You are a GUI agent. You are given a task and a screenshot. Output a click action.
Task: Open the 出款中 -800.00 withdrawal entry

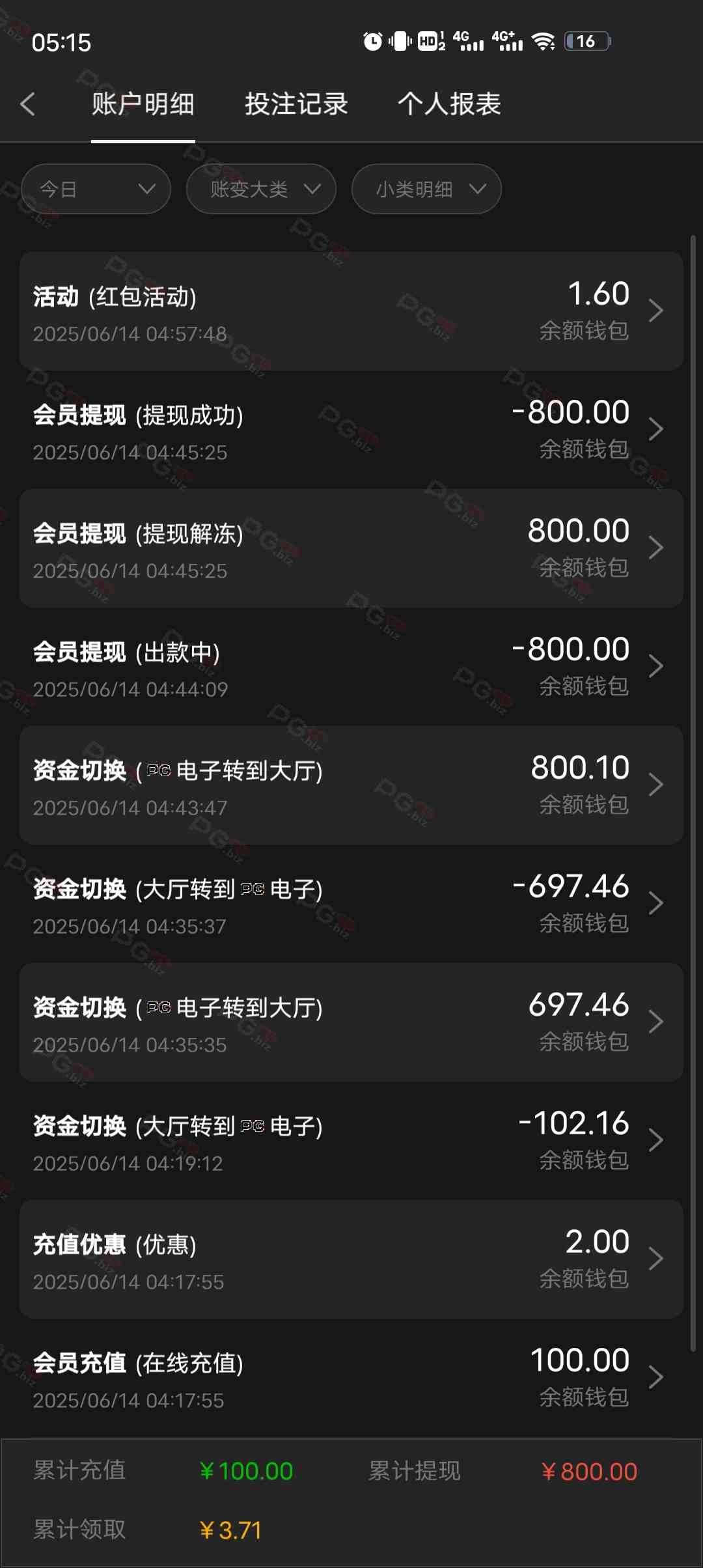pyautogui.click(x=351, y=667)
